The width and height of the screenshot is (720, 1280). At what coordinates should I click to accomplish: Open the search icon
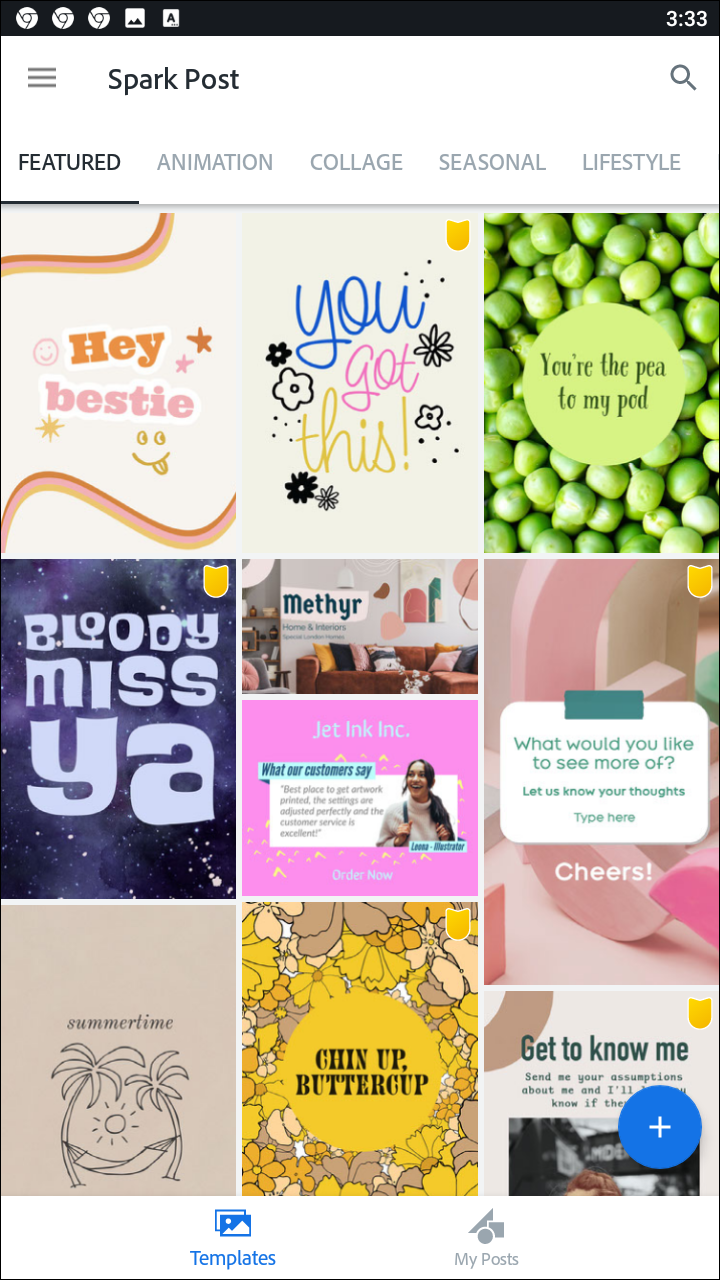(683, 78)
